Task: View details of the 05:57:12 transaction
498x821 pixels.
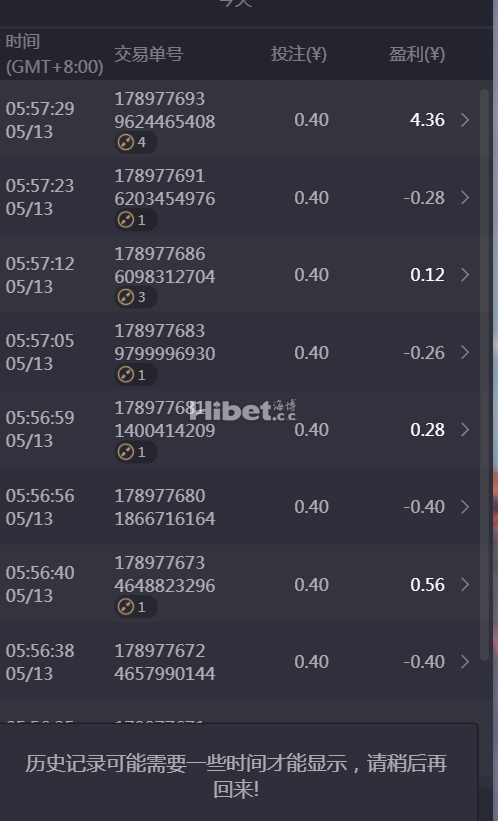Action: (x=239, y=274)
